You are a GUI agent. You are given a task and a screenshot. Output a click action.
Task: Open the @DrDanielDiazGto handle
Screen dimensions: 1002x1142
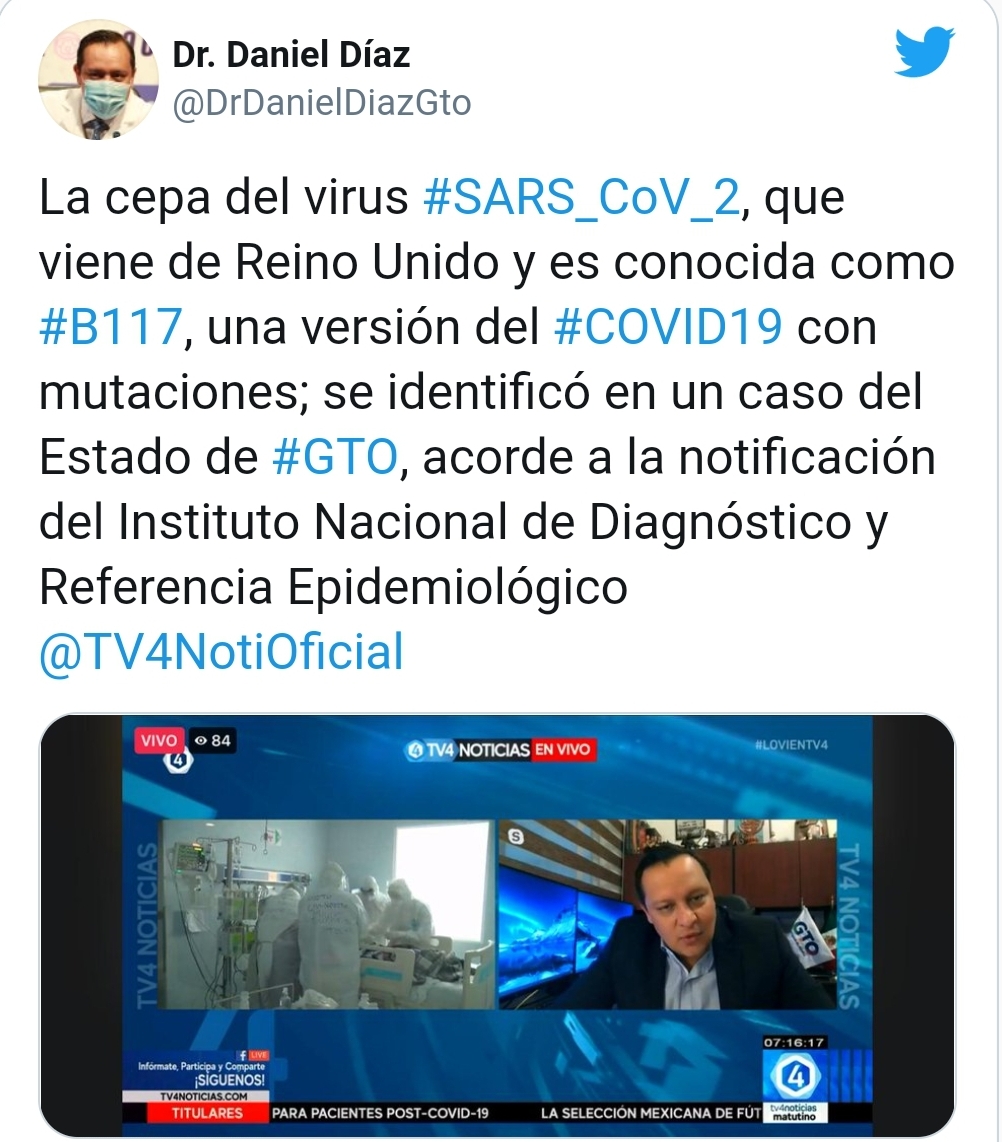pyautogui.click(x=322, y=102)
